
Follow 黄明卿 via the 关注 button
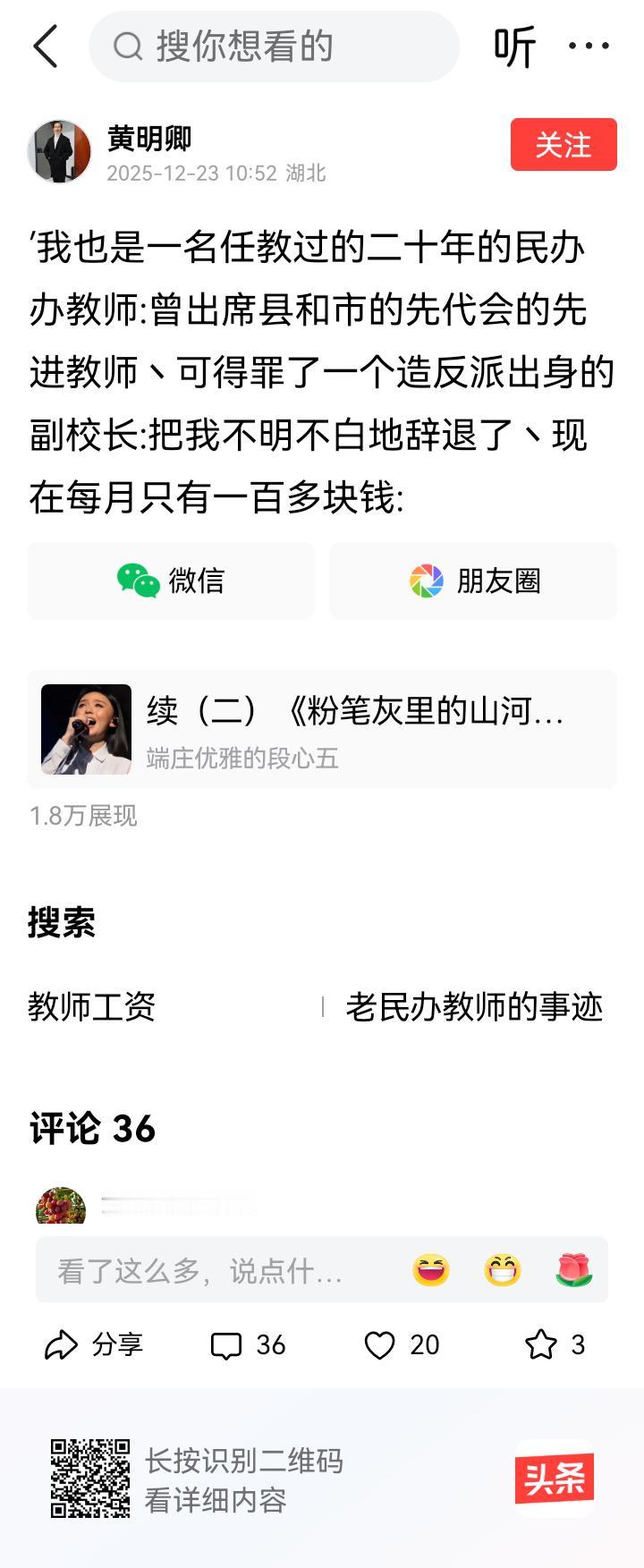tap(563, 143)
